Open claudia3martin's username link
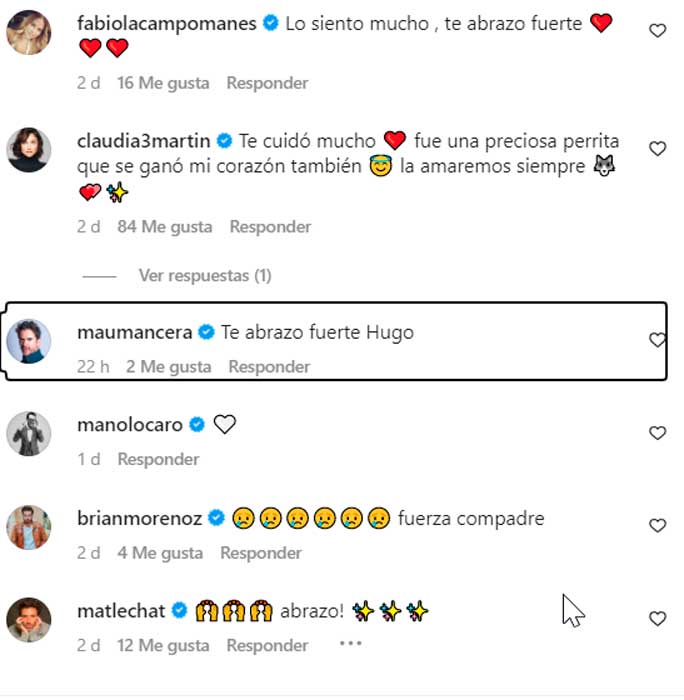Screen dimensions: 684x700 145,142
